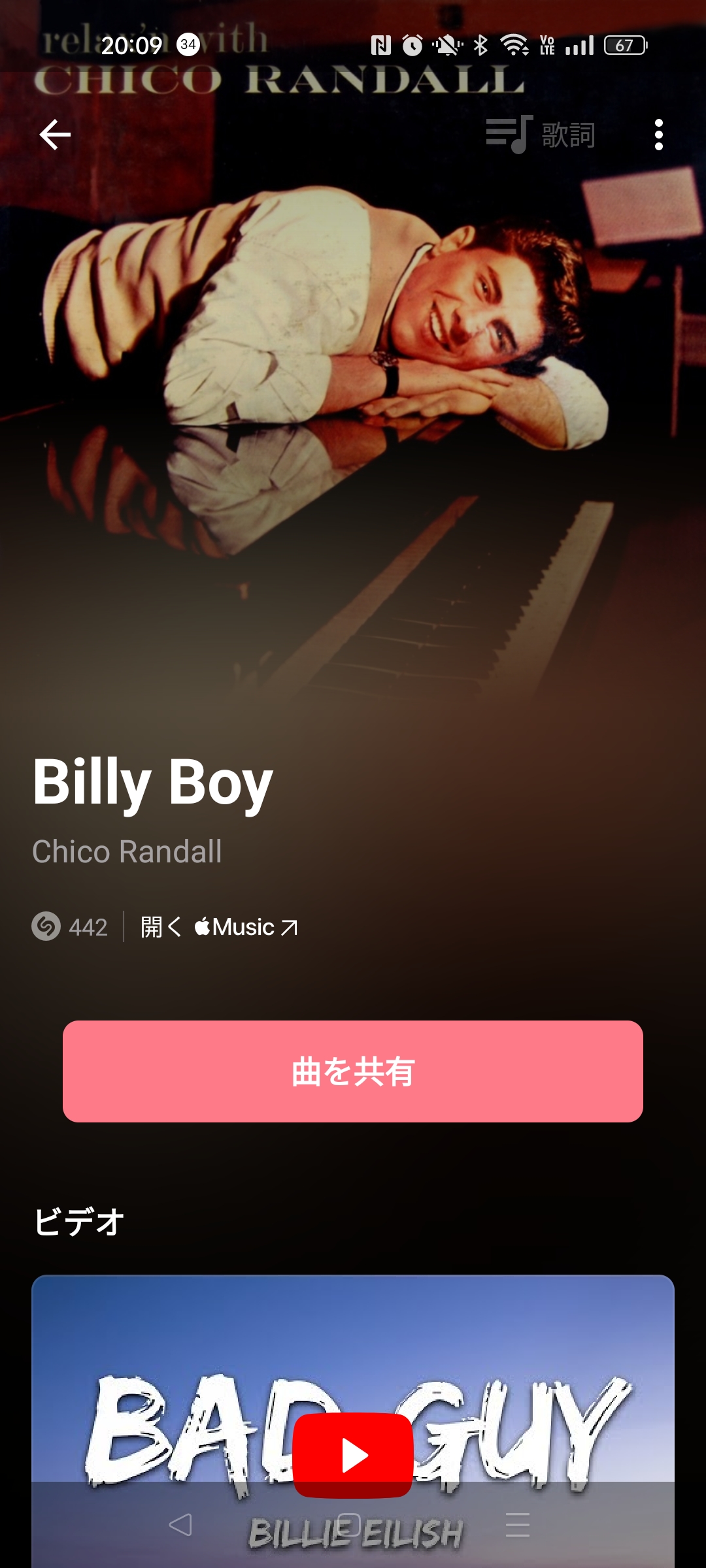Tap the system back triangle button
706x1568 pixels.
point(180,1525)
